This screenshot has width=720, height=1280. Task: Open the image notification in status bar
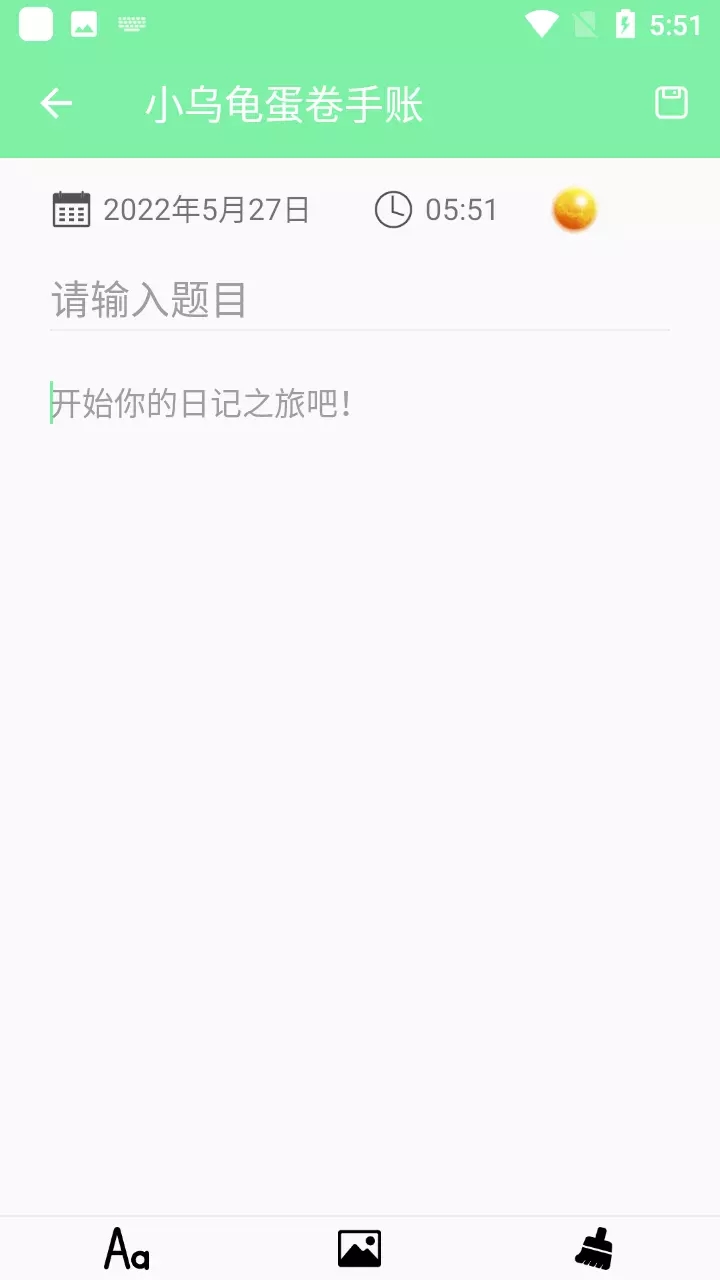84,23
